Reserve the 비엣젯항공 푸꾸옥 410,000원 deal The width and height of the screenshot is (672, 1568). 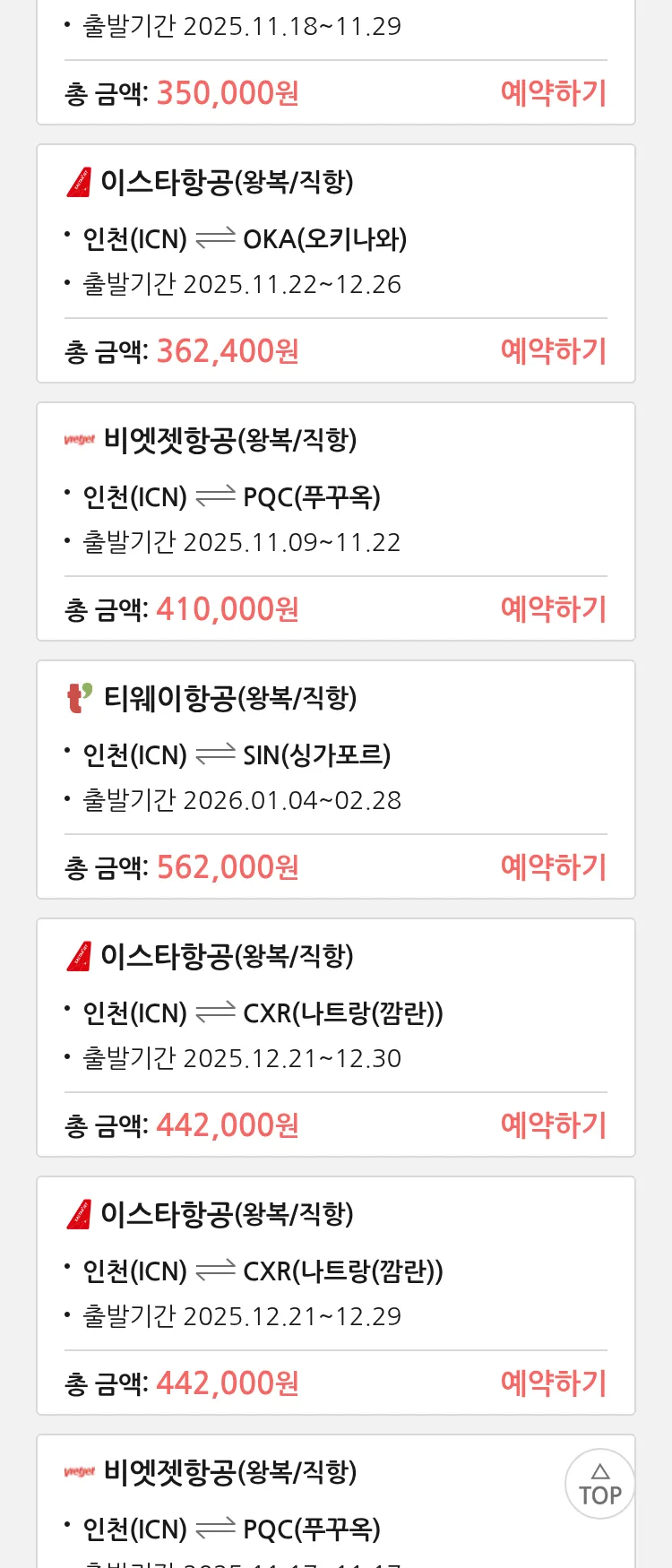coord(553,609)
